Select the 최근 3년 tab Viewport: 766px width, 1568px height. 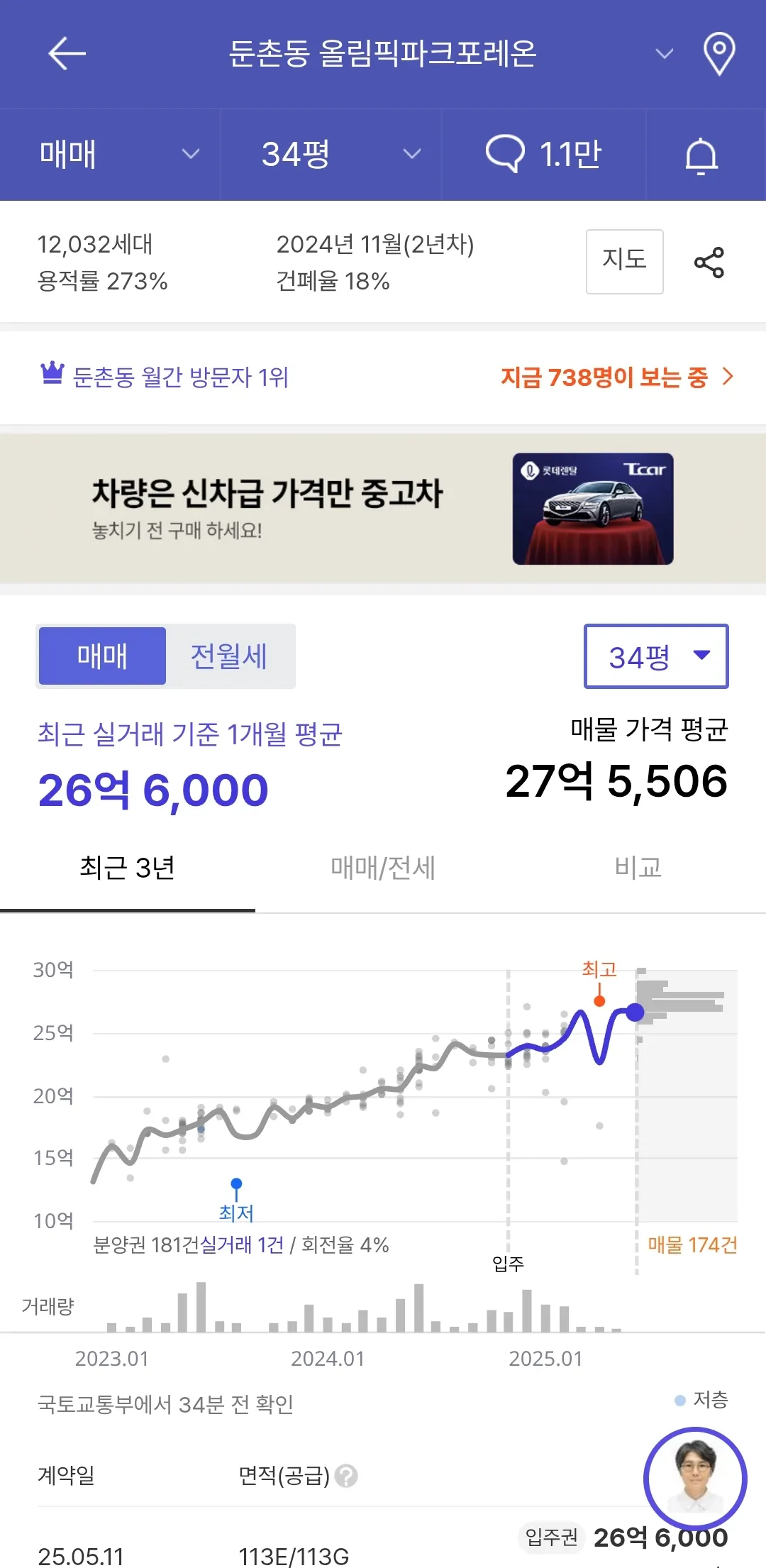[128, 868]
